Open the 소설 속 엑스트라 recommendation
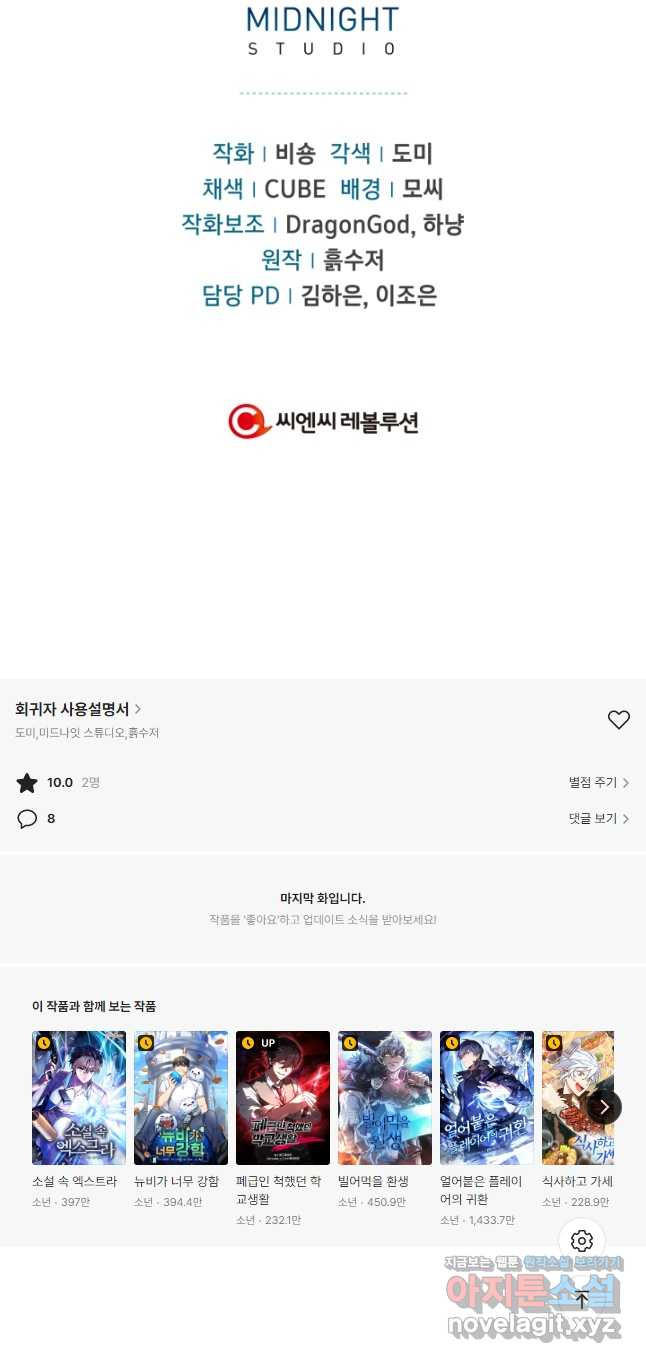The height and width of the screenshot is (1363, 646). [79, 1098]
